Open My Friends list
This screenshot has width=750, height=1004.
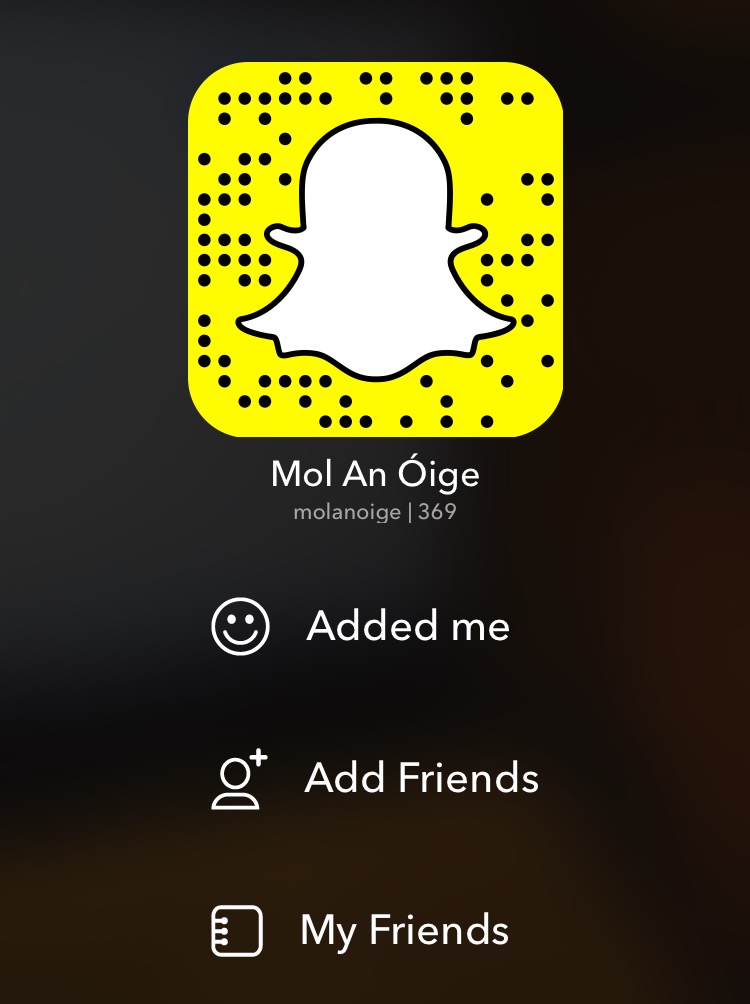403,931
